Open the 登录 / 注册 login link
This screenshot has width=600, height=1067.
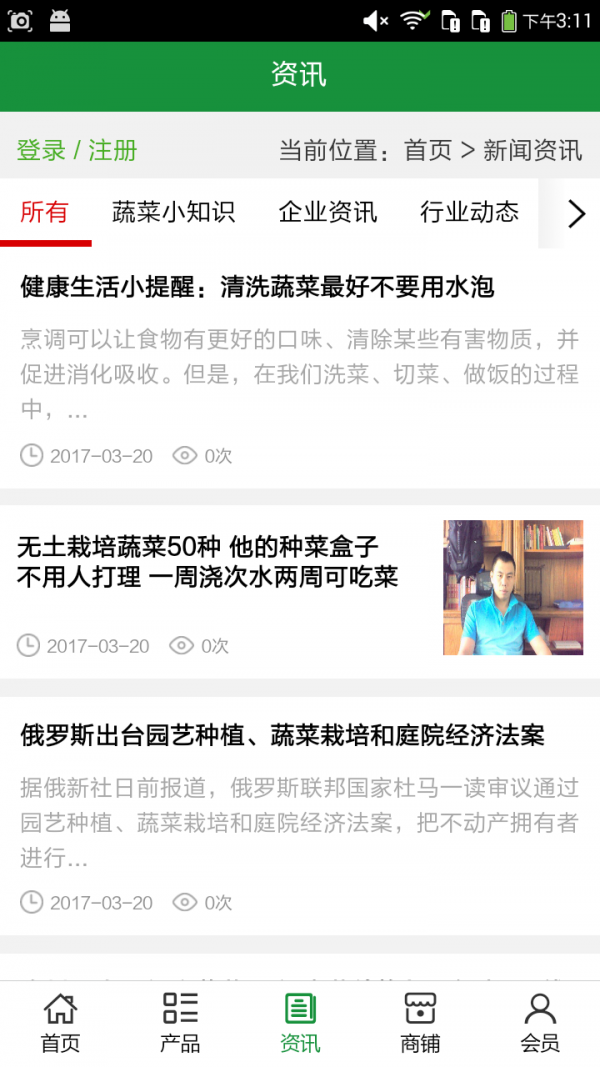(x=77, y=151)
